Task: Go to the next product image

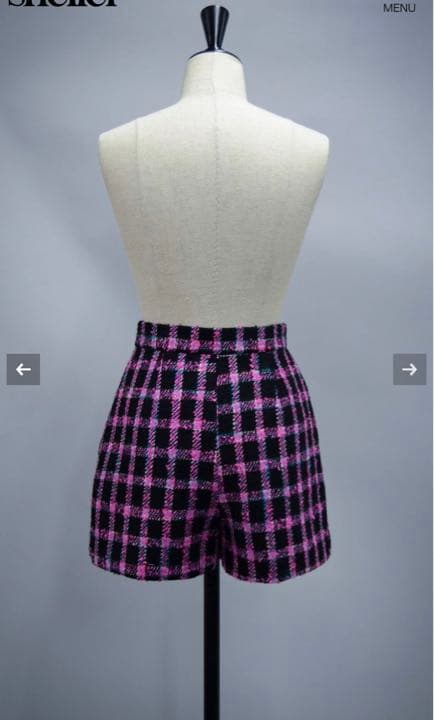Action: (410, 369)
